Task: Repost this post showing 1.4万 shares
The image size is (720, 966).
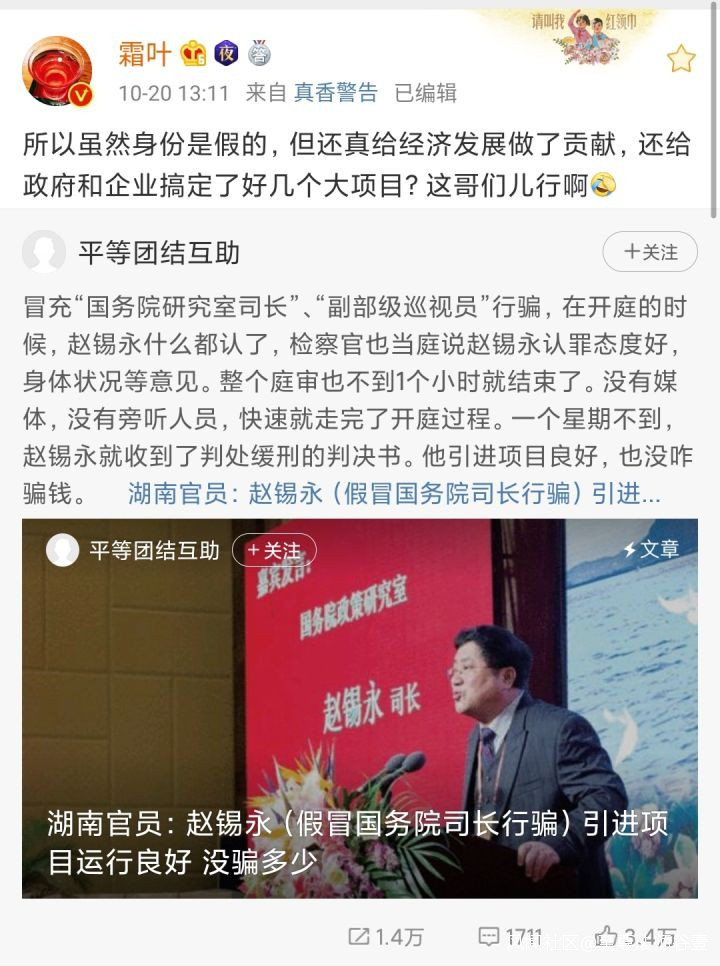Action: (385, 937)
